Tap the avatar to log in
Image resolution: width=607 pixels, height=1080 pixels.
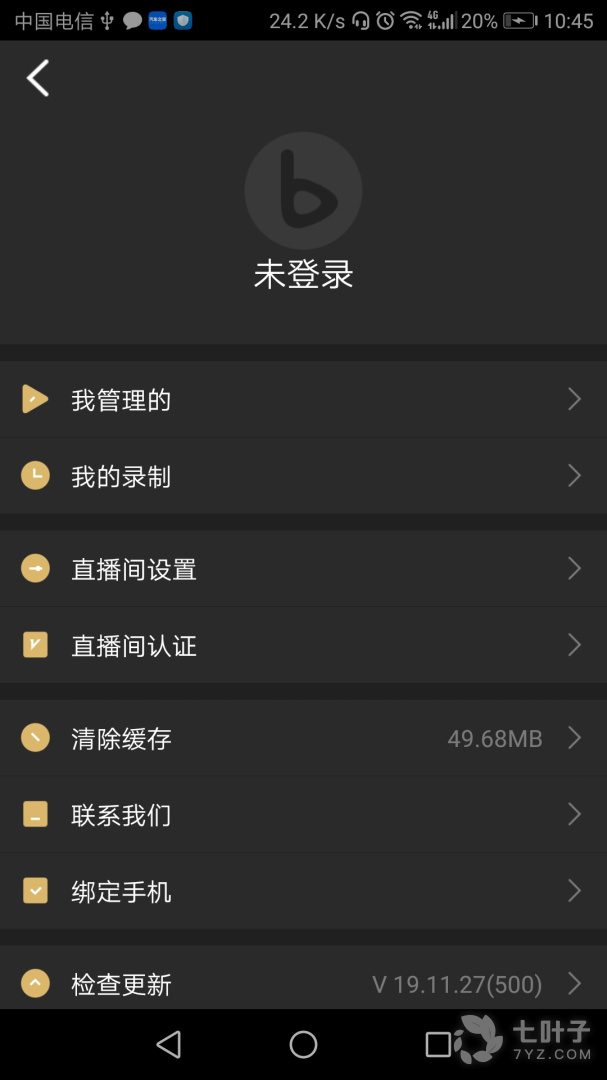pyautogui.click(x=303, y=191)
